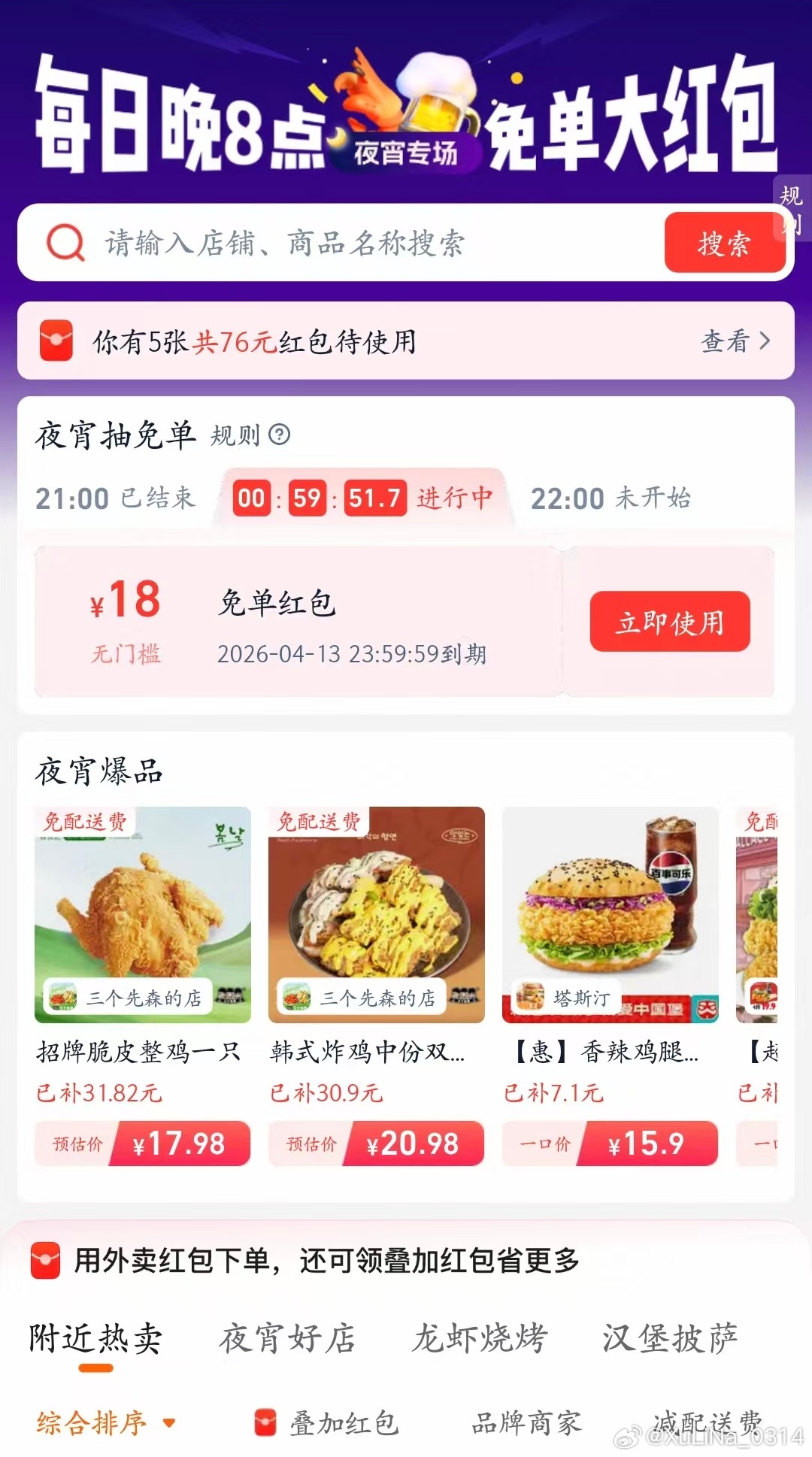Expand the 综合排序 sort dropdown

click(x=105, y=1423)
